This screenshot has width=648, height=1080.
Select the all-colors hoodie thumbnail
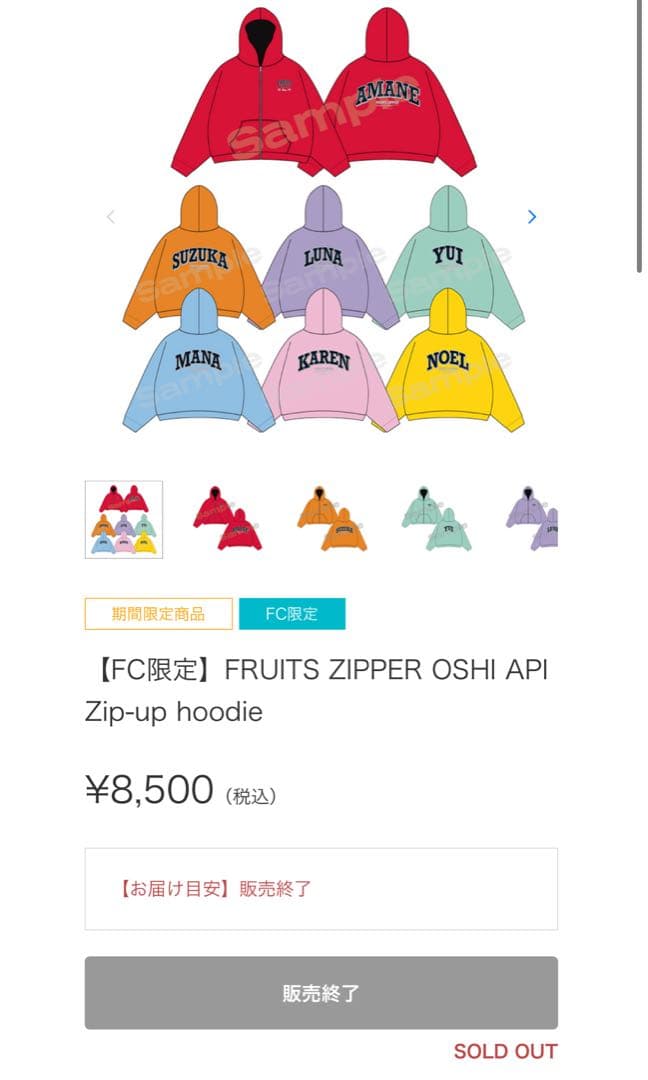(124, 520)
